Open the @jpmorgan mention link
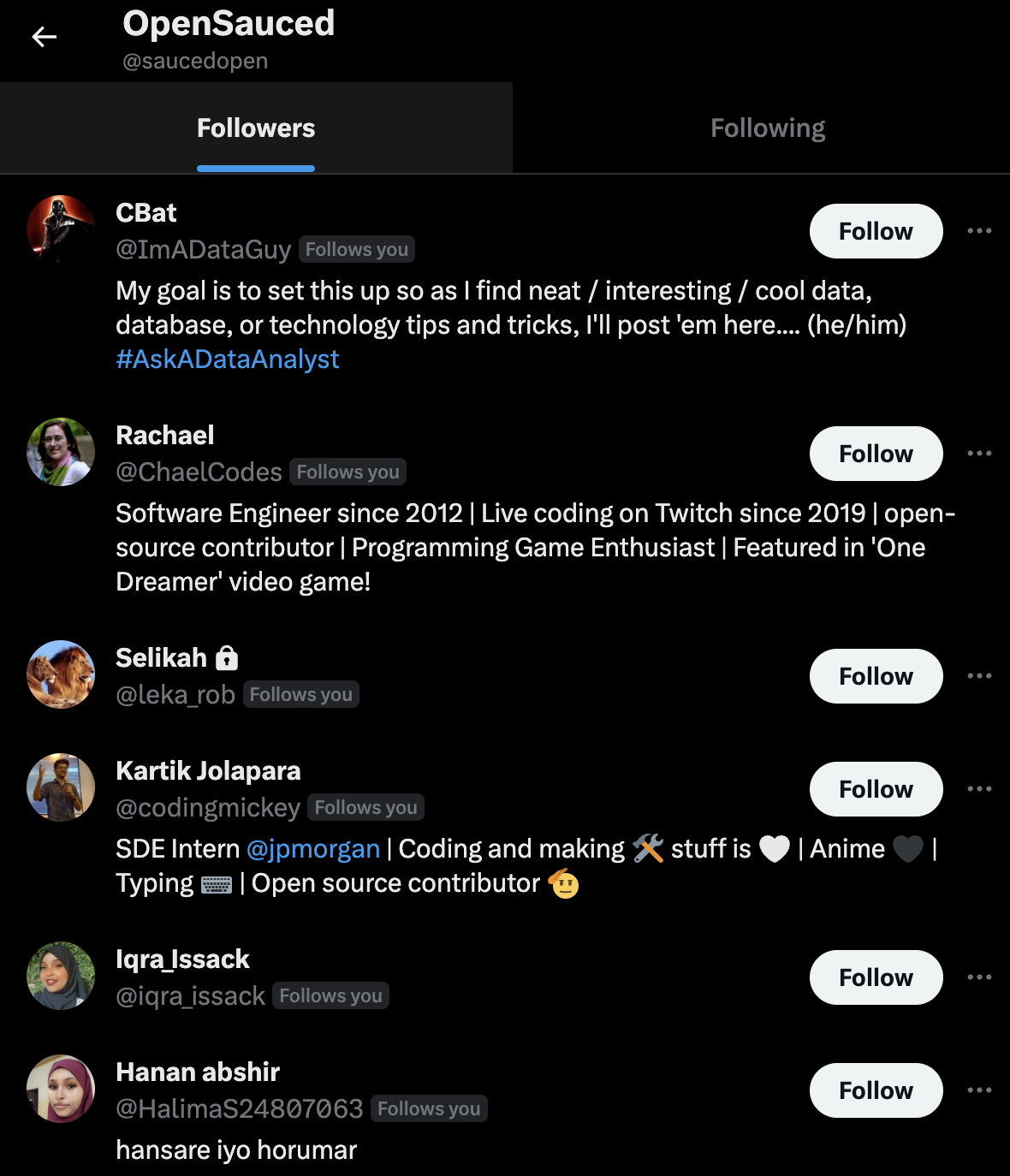Screen dimensions: 1010x1176 tap(313, 848)
